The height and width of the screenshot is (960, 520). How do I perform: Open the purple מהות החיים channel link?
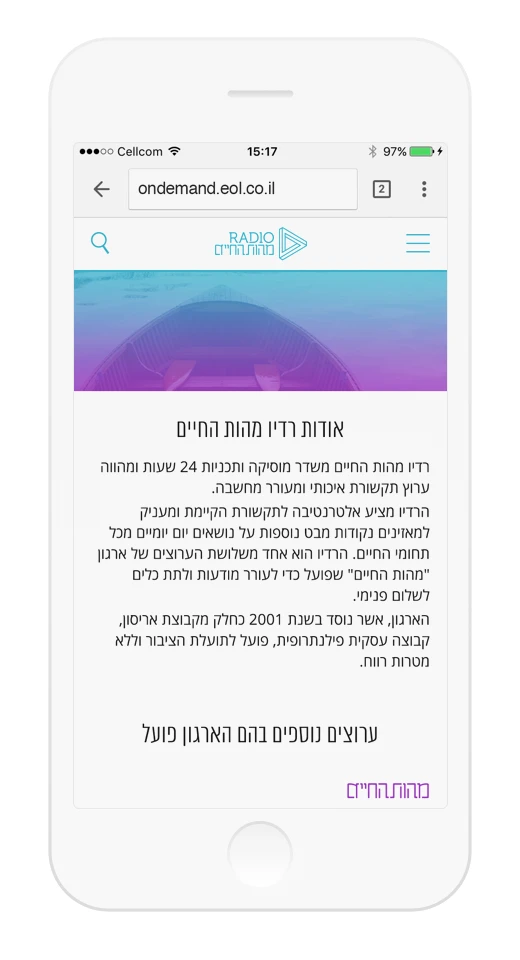[x=388, y=790]
